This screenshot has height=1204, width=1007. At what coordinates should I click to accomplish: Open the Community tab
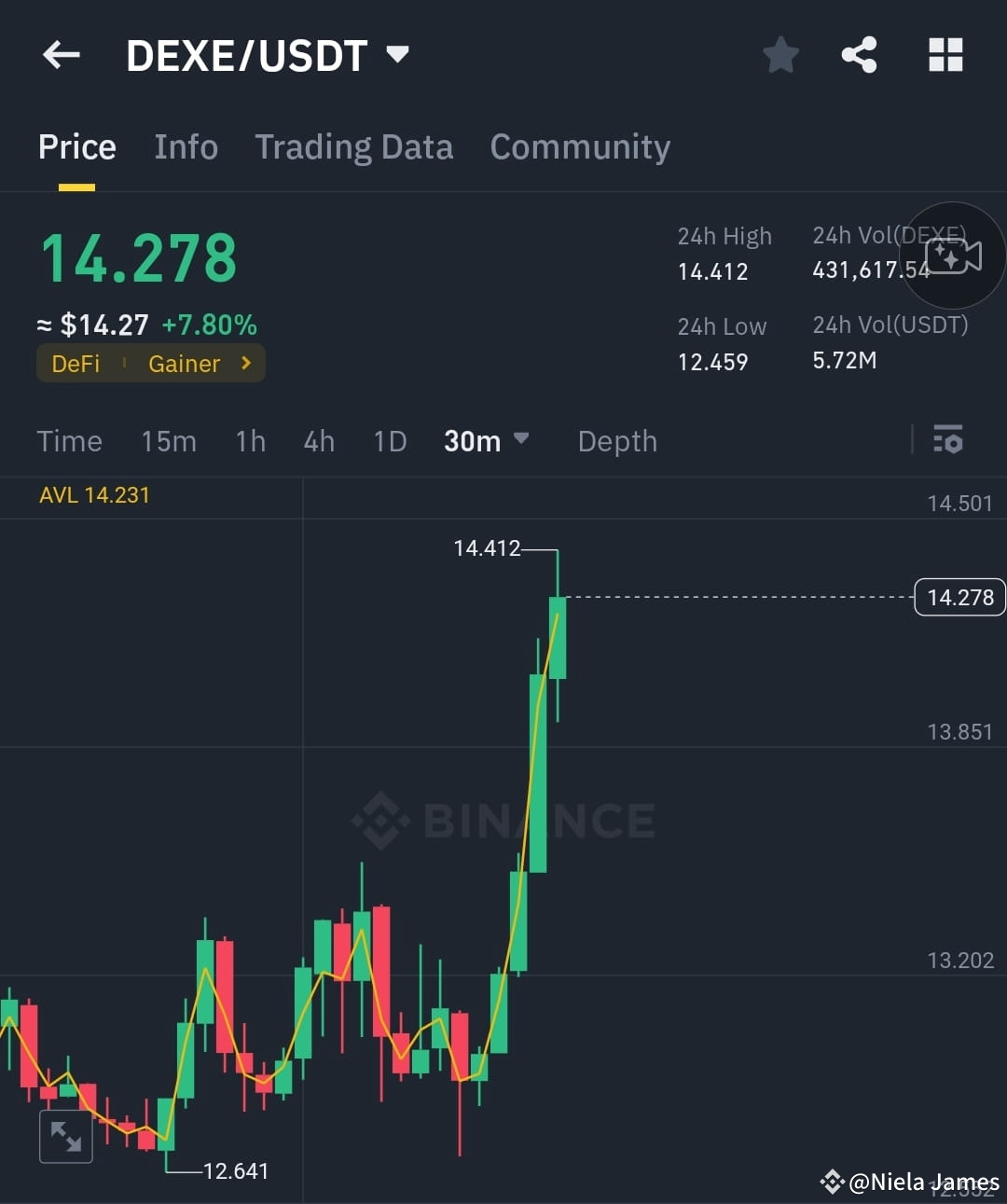pyautogui.click(x=580, y=146)
